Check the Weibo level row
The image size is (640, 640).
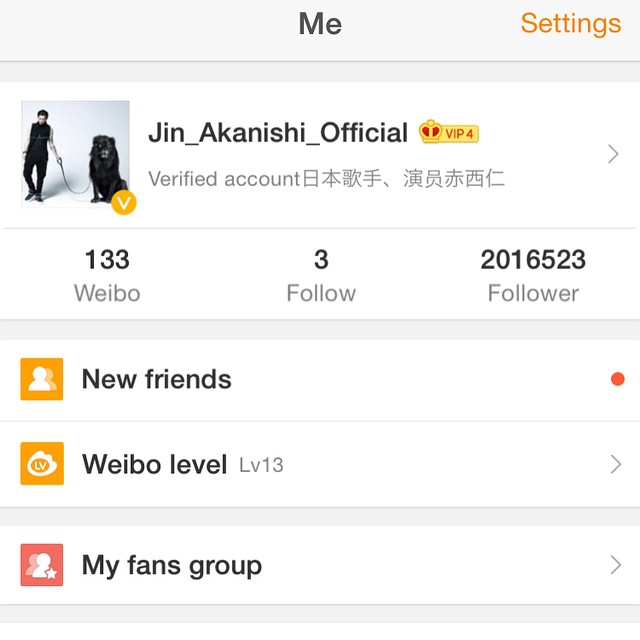point(320,464)
